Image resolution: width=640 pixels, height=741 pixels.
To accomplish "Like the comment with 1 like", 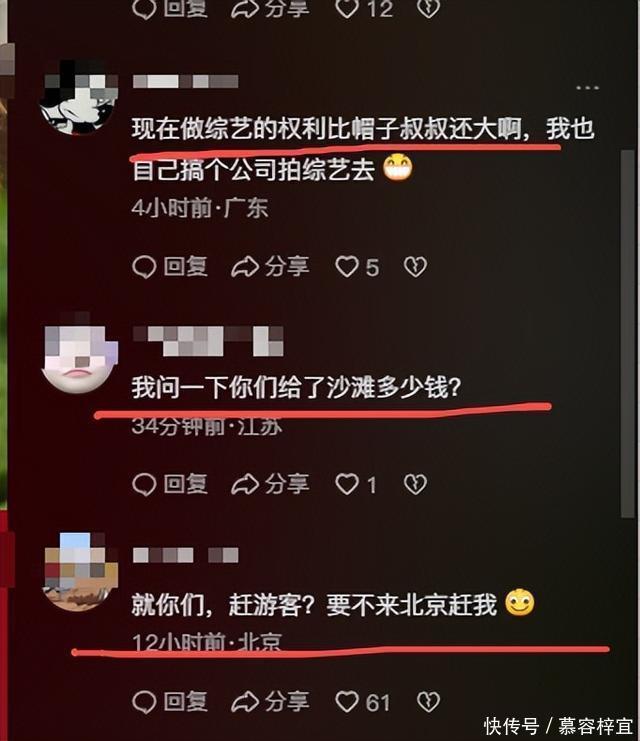I will click(x=356, y=485).
